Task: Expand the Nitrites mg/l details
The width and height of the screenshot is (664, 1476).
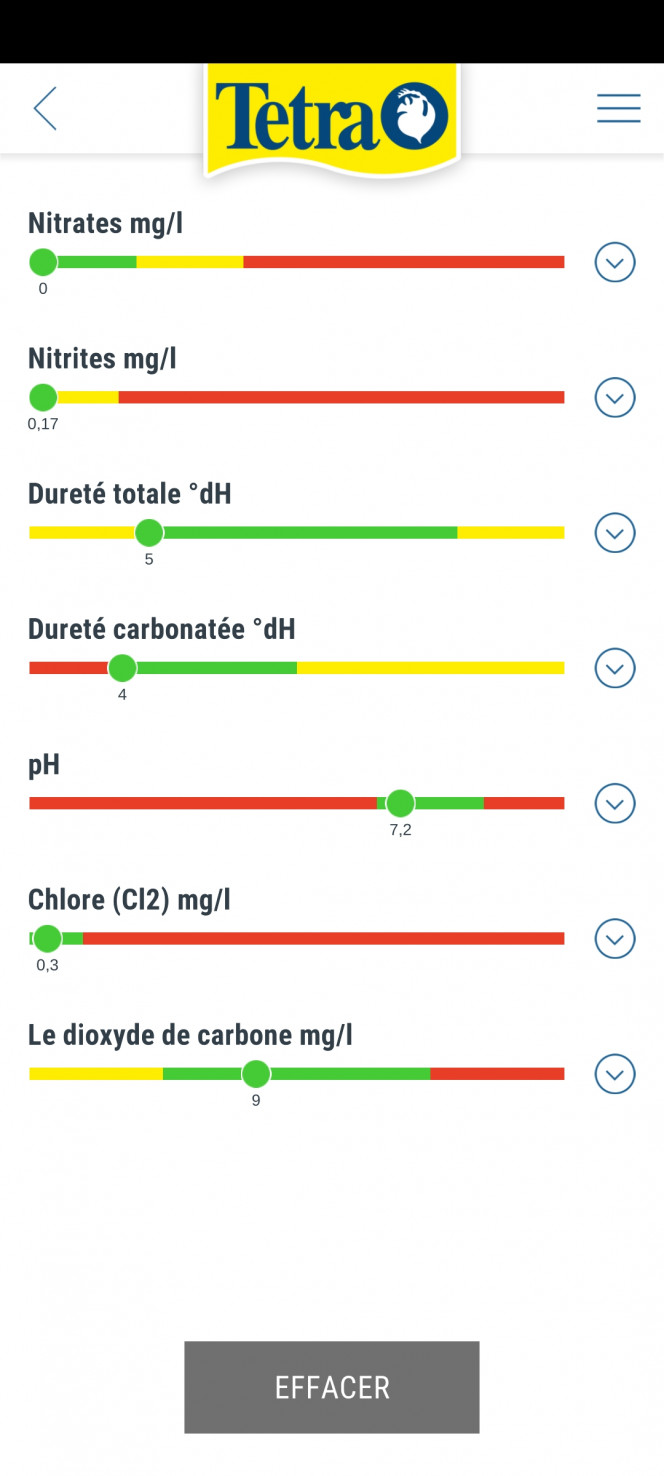Action: coord(615,398)
